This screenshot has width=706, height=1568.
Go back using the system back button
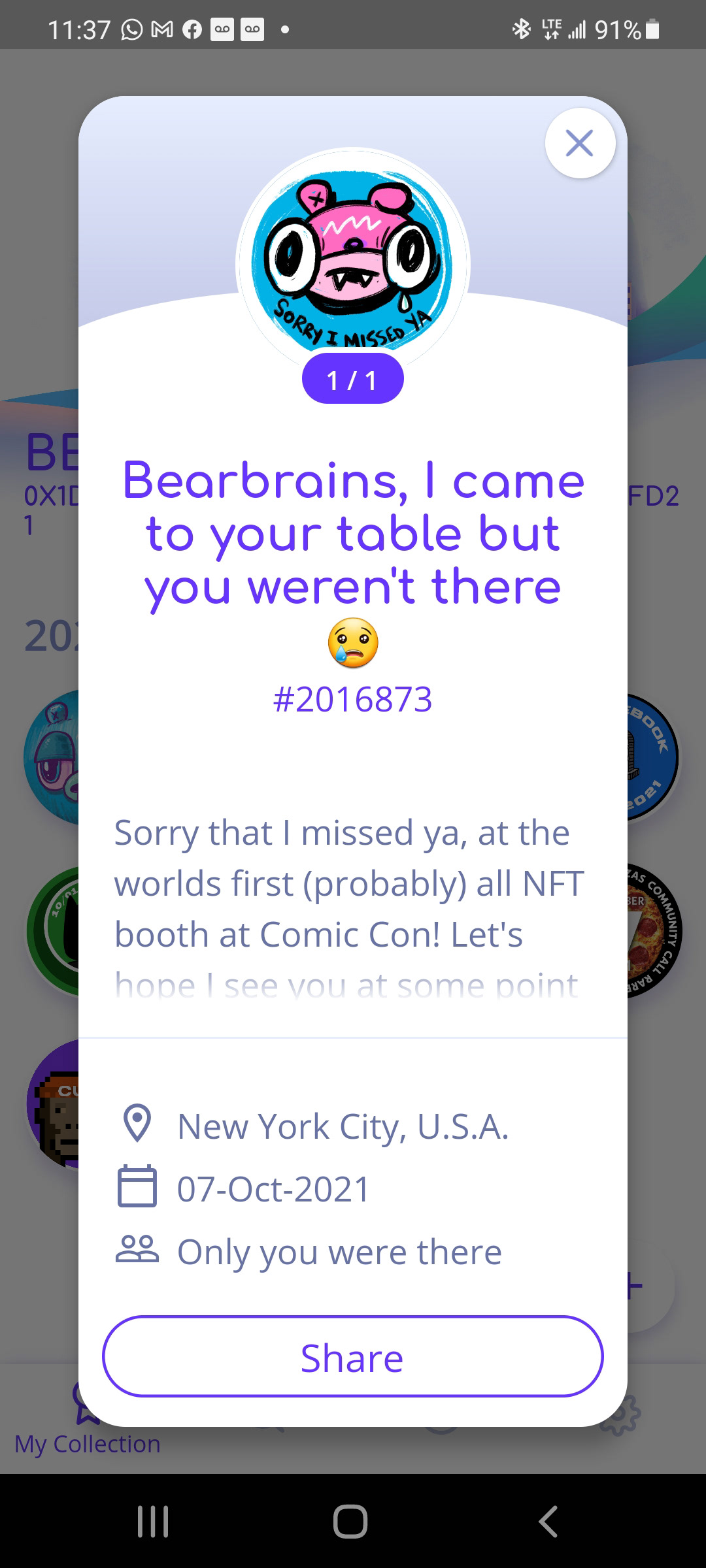coord(548,1521)
